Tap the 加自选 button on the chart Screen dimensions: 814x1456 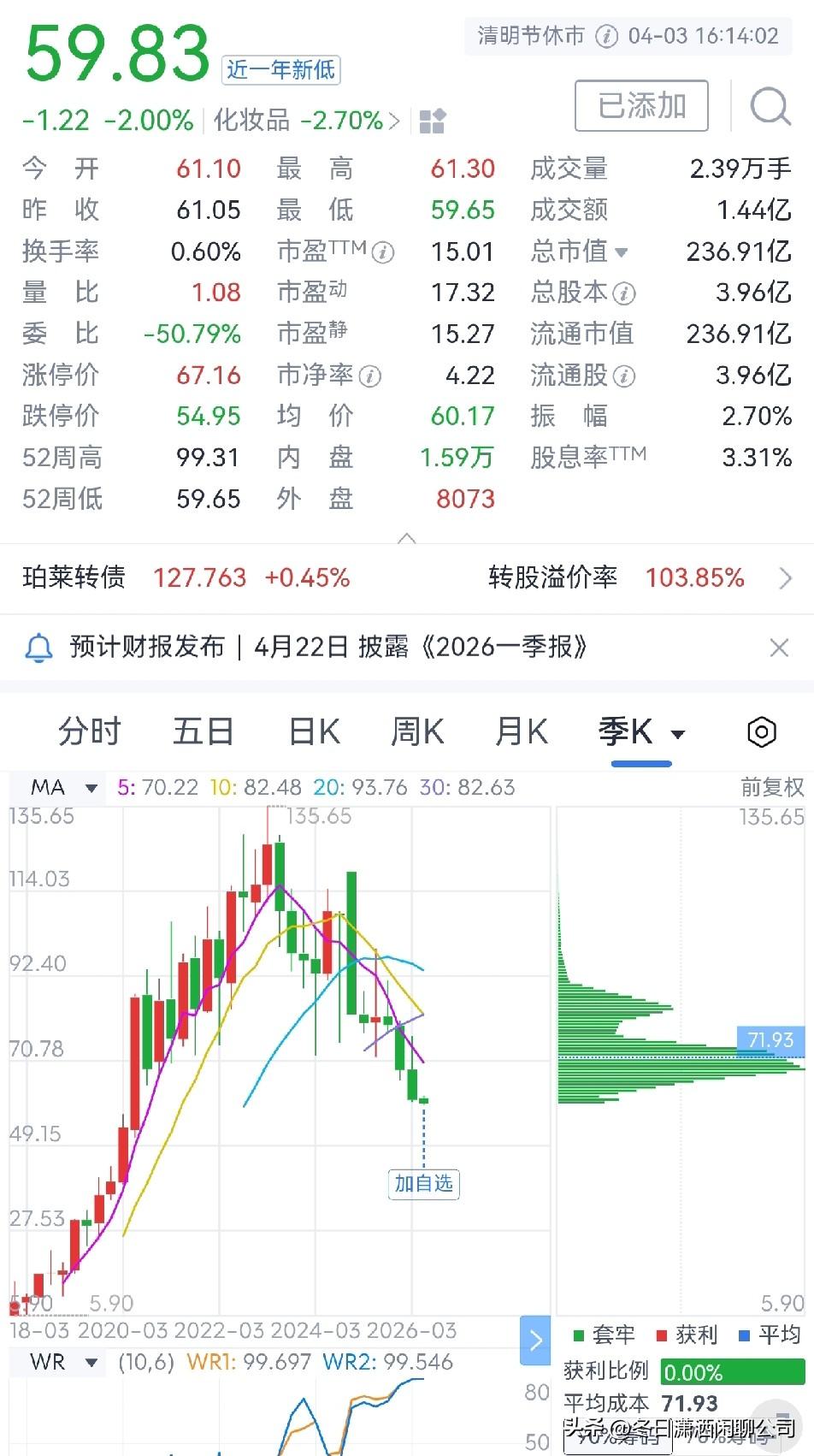(x=423, y=1185)
